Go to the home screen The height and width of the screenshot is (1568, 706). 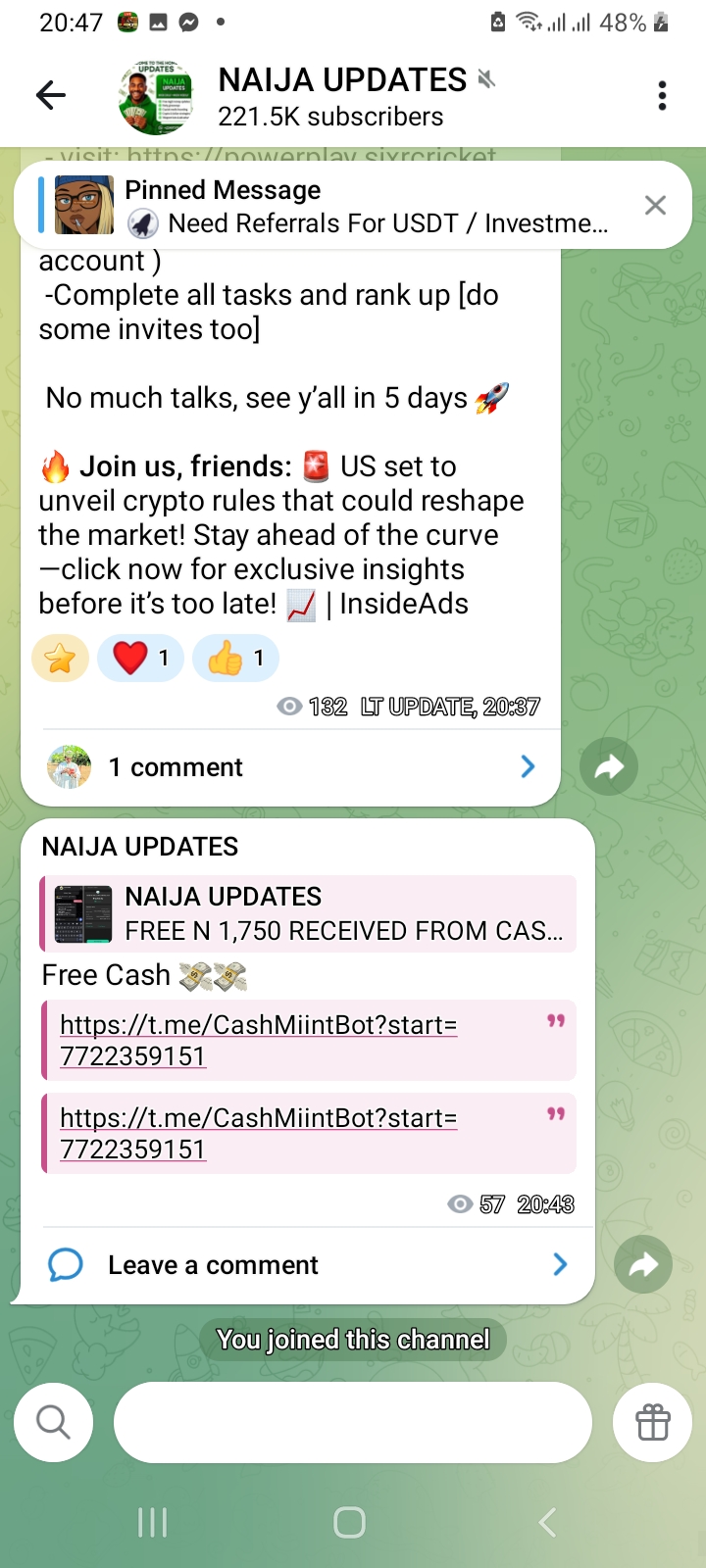click(x=350, y=1523)
